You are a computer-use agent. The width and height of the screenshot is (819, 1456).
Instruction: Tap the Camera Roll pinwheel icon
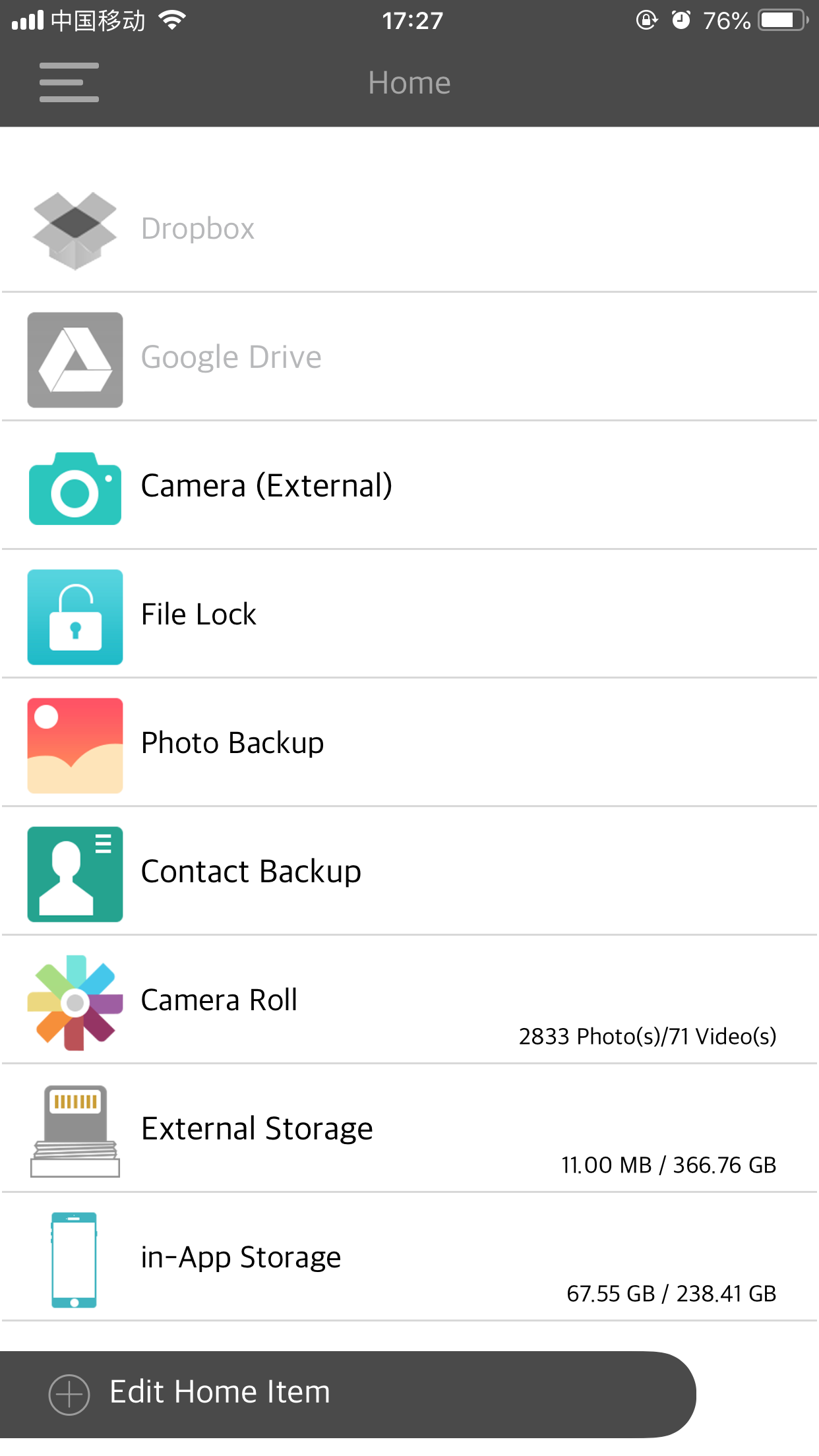75,1001
